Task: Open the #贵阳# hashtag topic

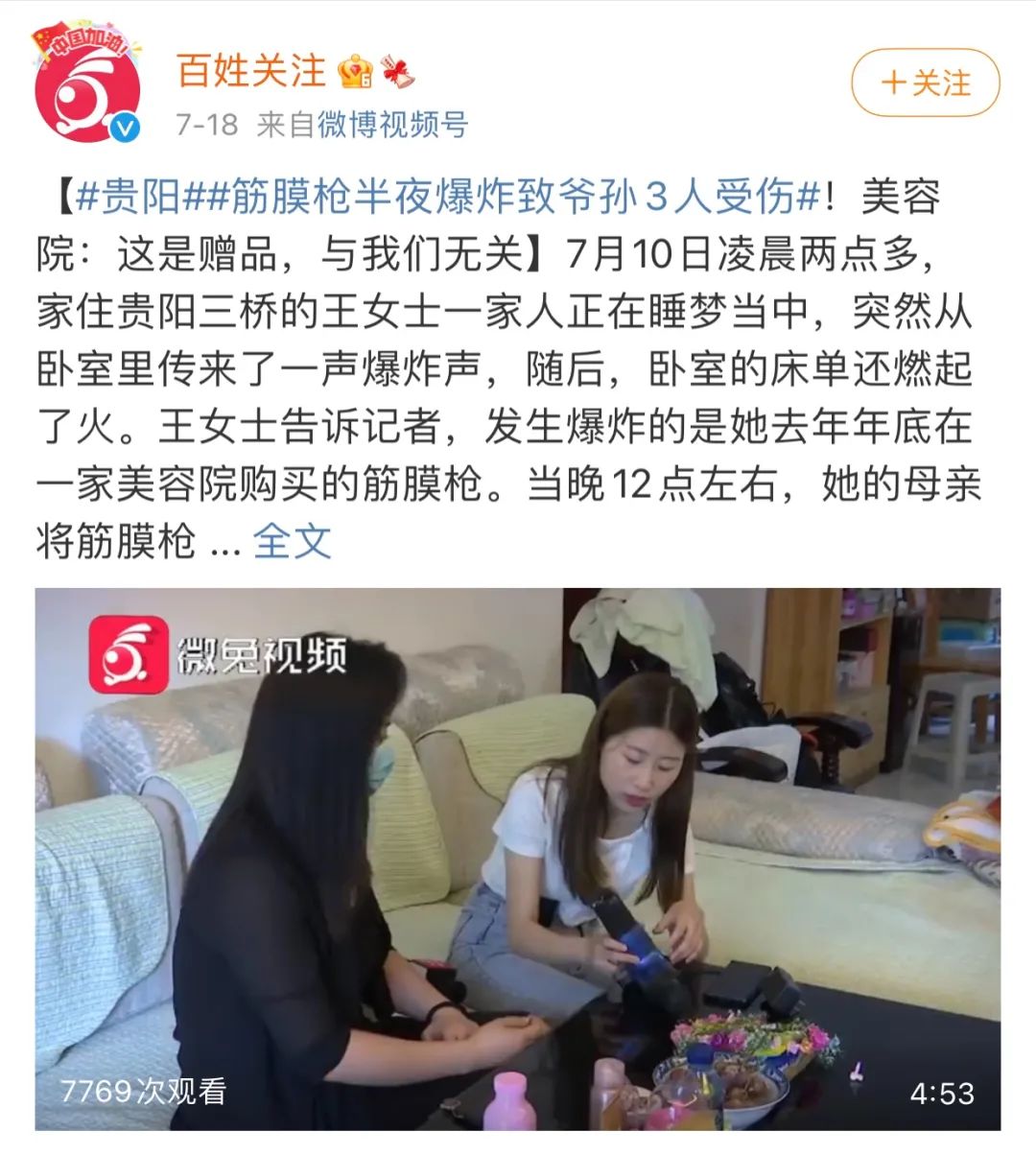Action: [x=137, y=197]
